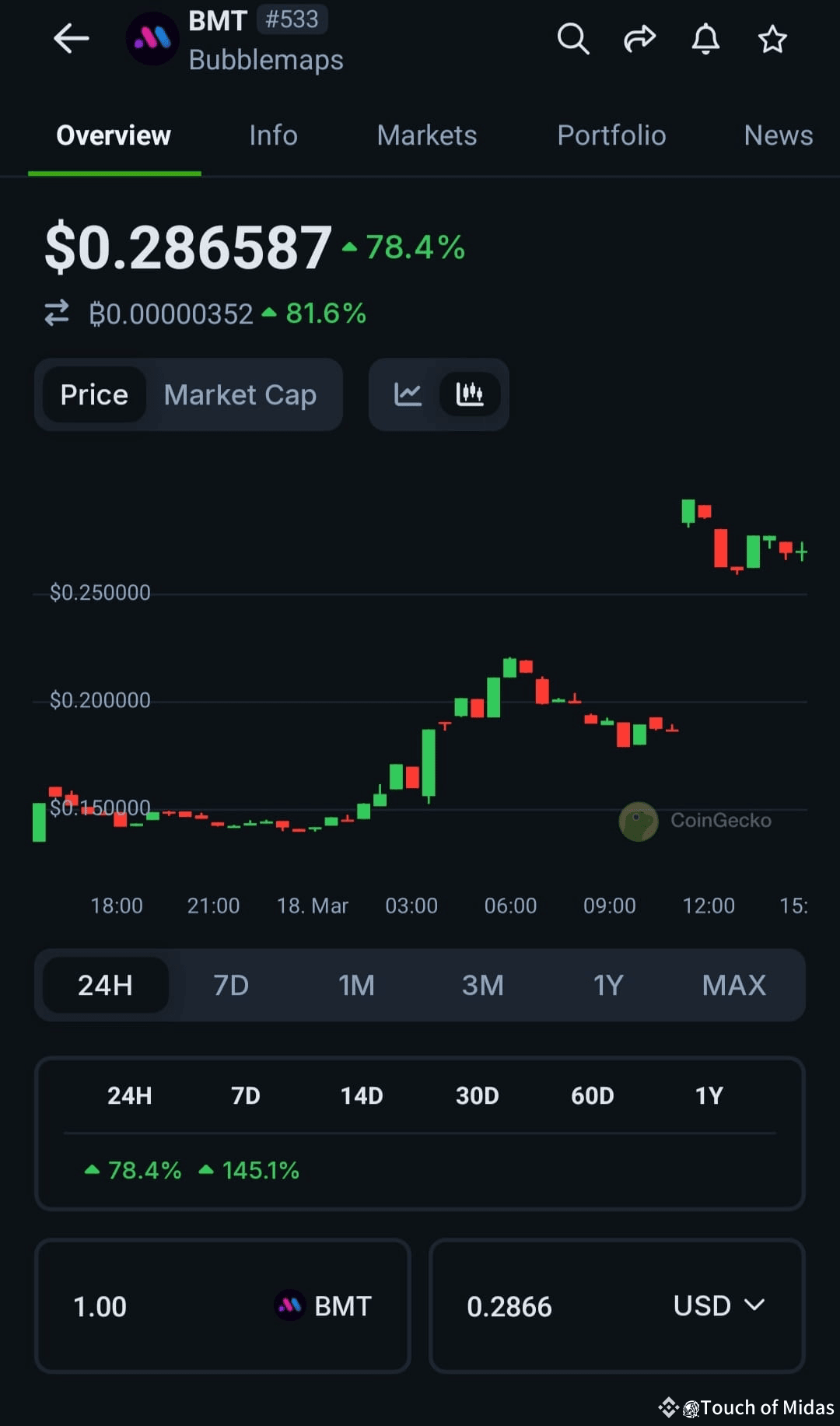Open price alerts via the bell icon
840x1426 pixels.
click(x=705, y=38)
